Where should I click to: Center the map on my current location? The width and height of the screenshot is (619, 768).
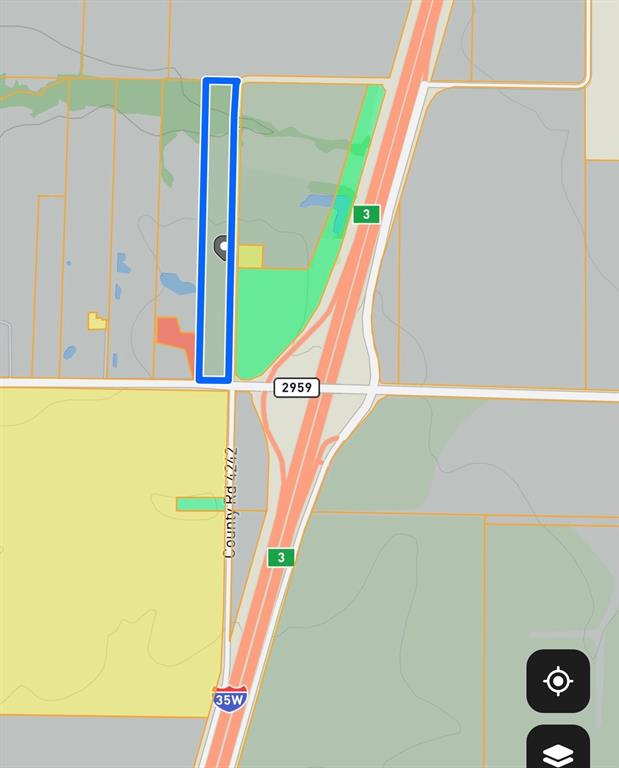(558, 681)
